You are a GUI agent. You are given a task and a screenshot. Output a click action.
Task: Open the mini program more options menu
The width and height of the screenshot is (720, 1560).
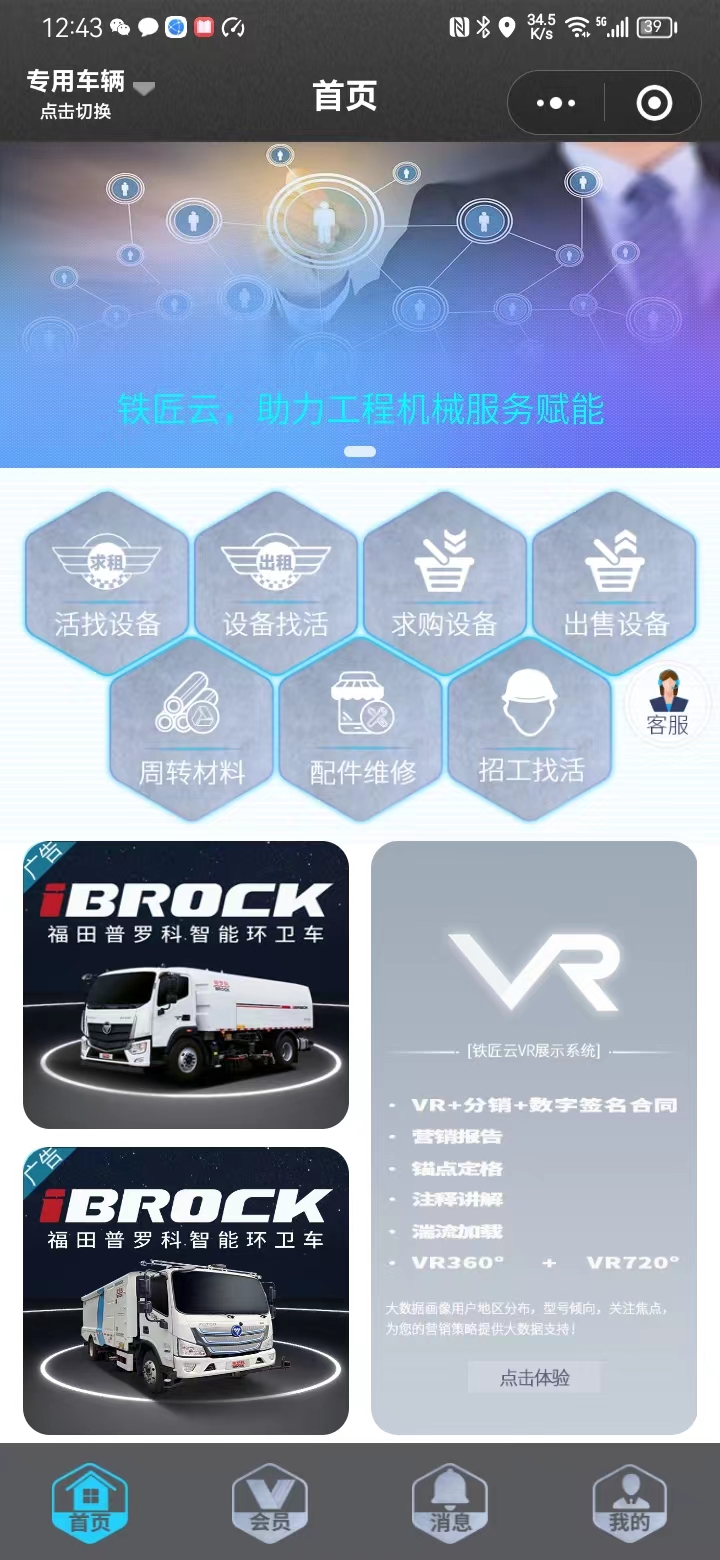pyautogui.click(x=556, y=103)
